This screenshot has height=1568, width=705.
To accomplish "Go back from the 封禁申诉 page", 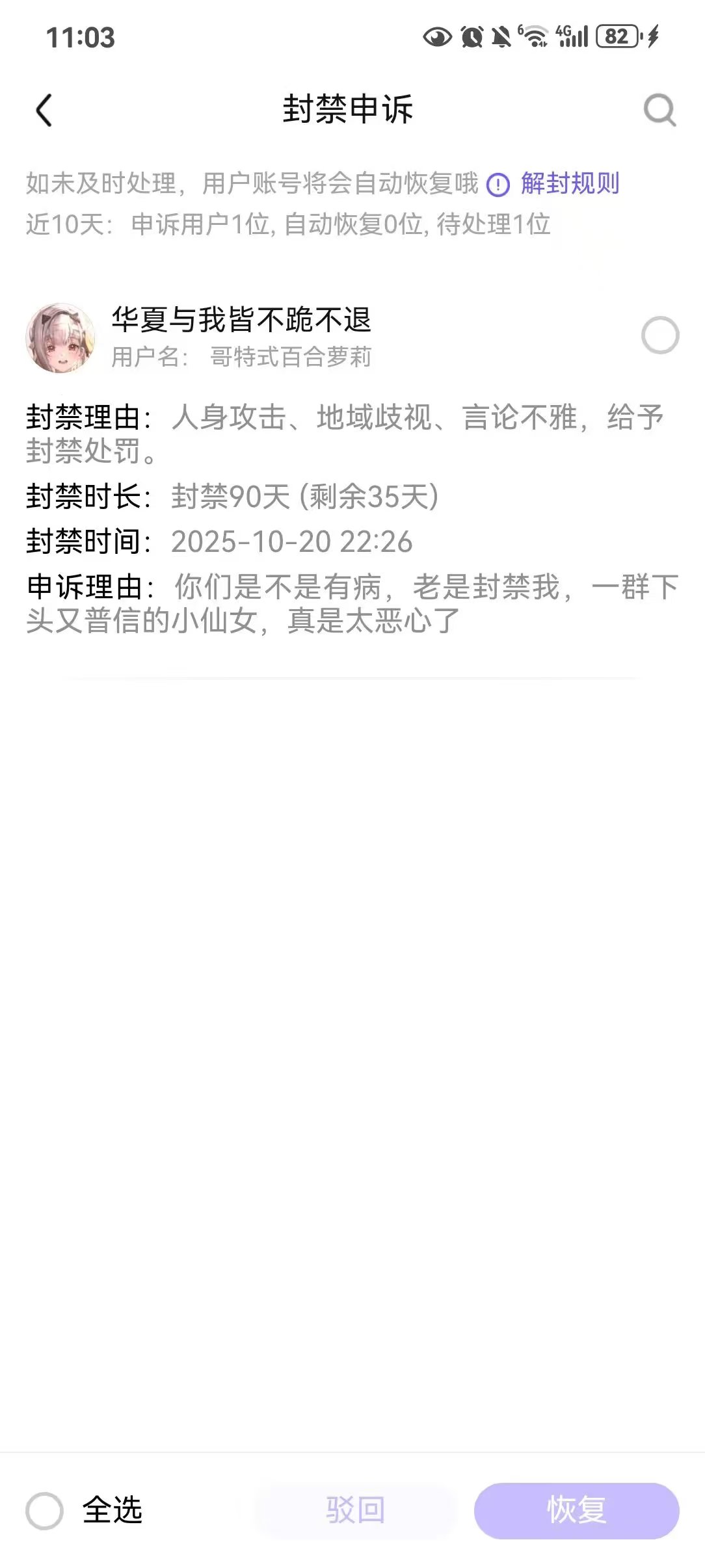I will coord(44,110).
